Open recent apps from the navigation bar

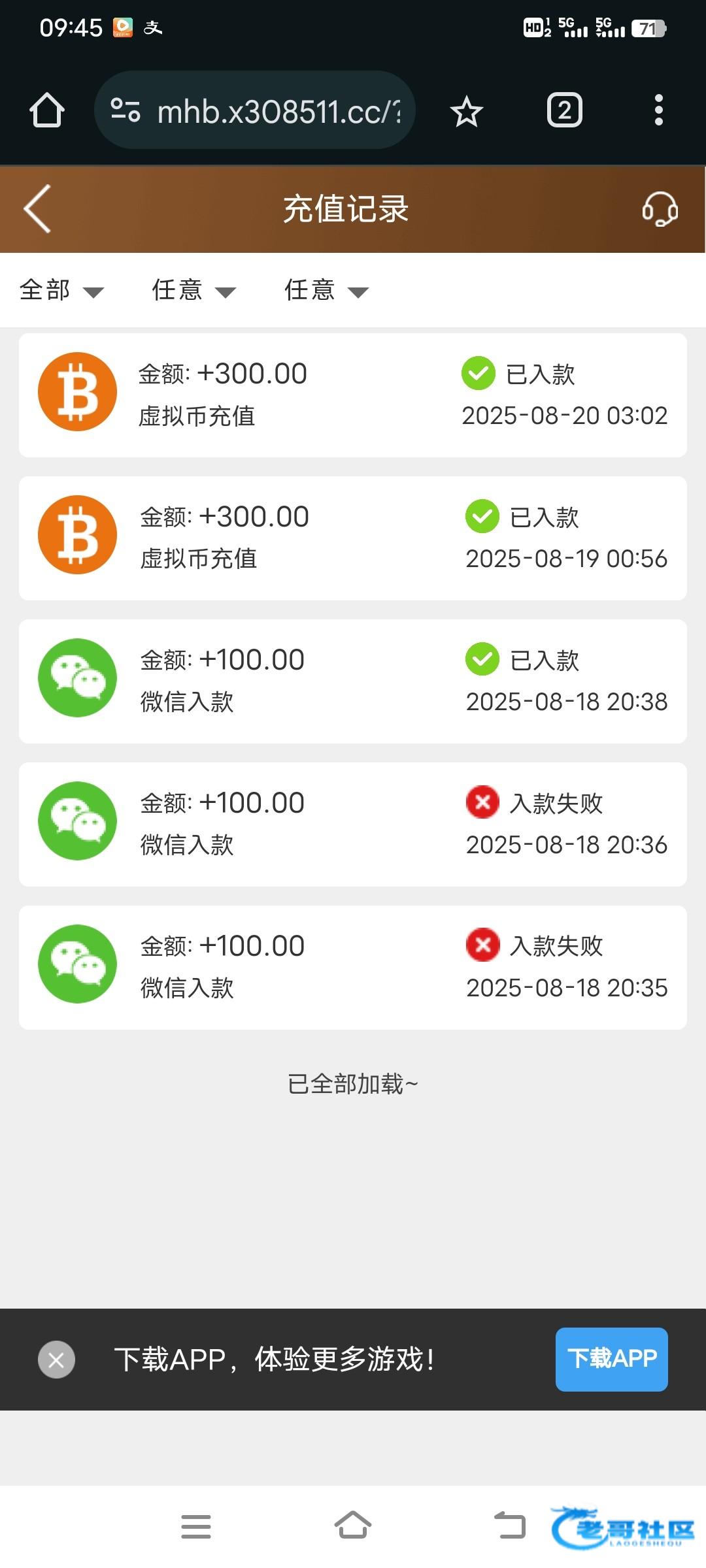tap(195, 1527)
